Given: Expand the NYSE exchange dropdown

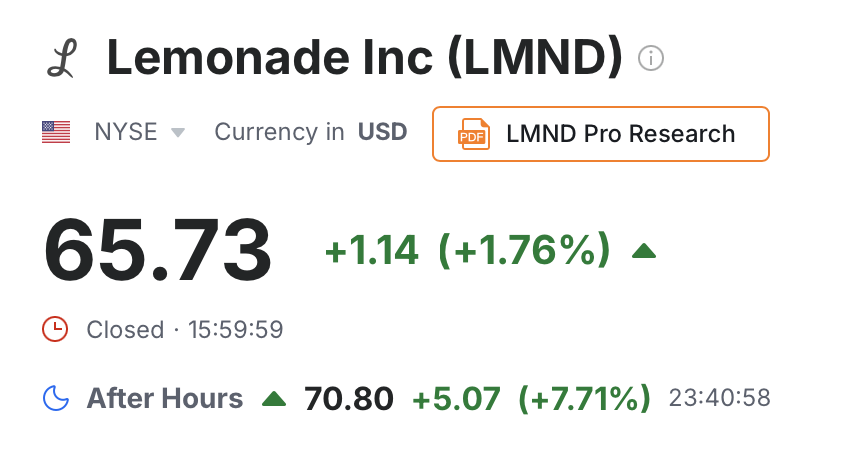Looking at the screenshot, I should (177, 133).
